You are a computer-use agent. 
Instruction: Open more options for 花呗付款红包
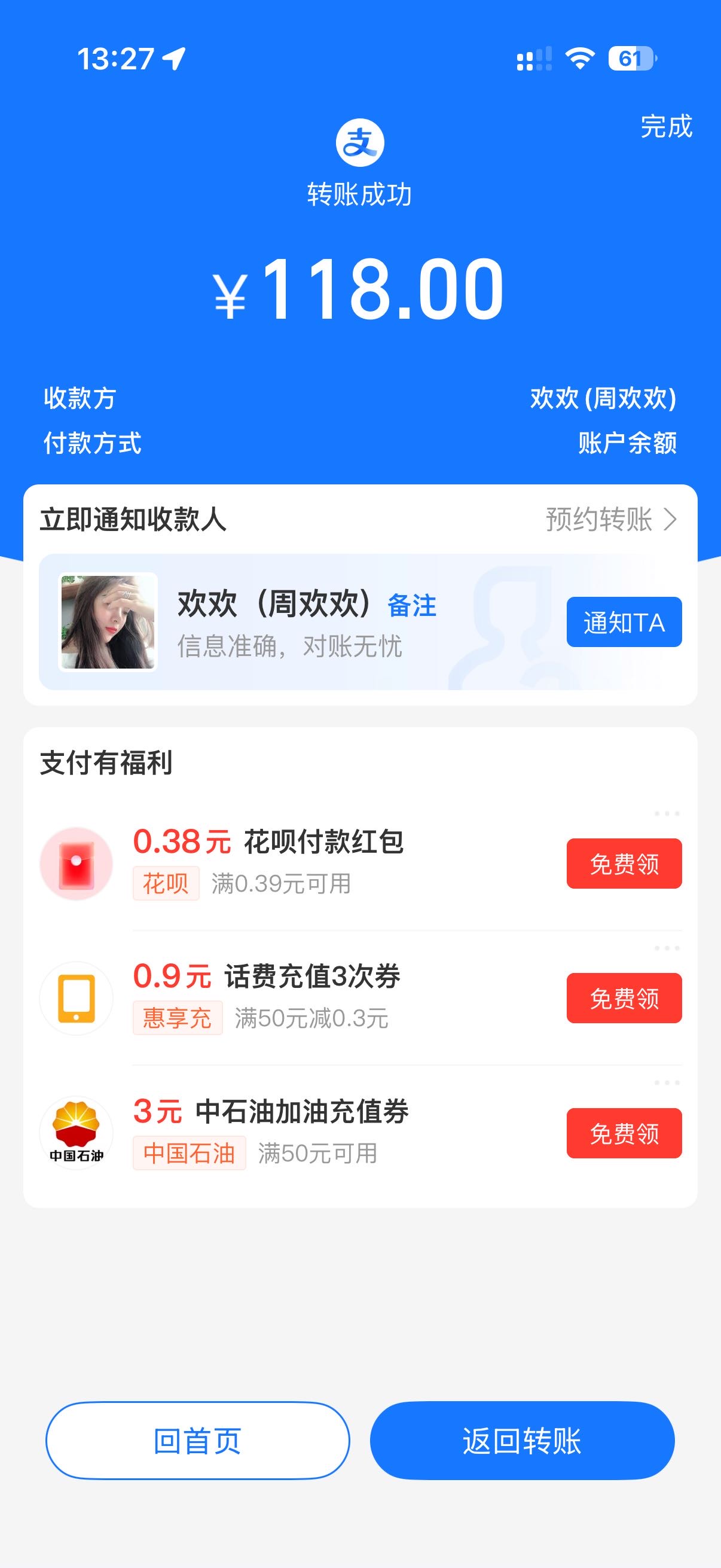(667, 814)
